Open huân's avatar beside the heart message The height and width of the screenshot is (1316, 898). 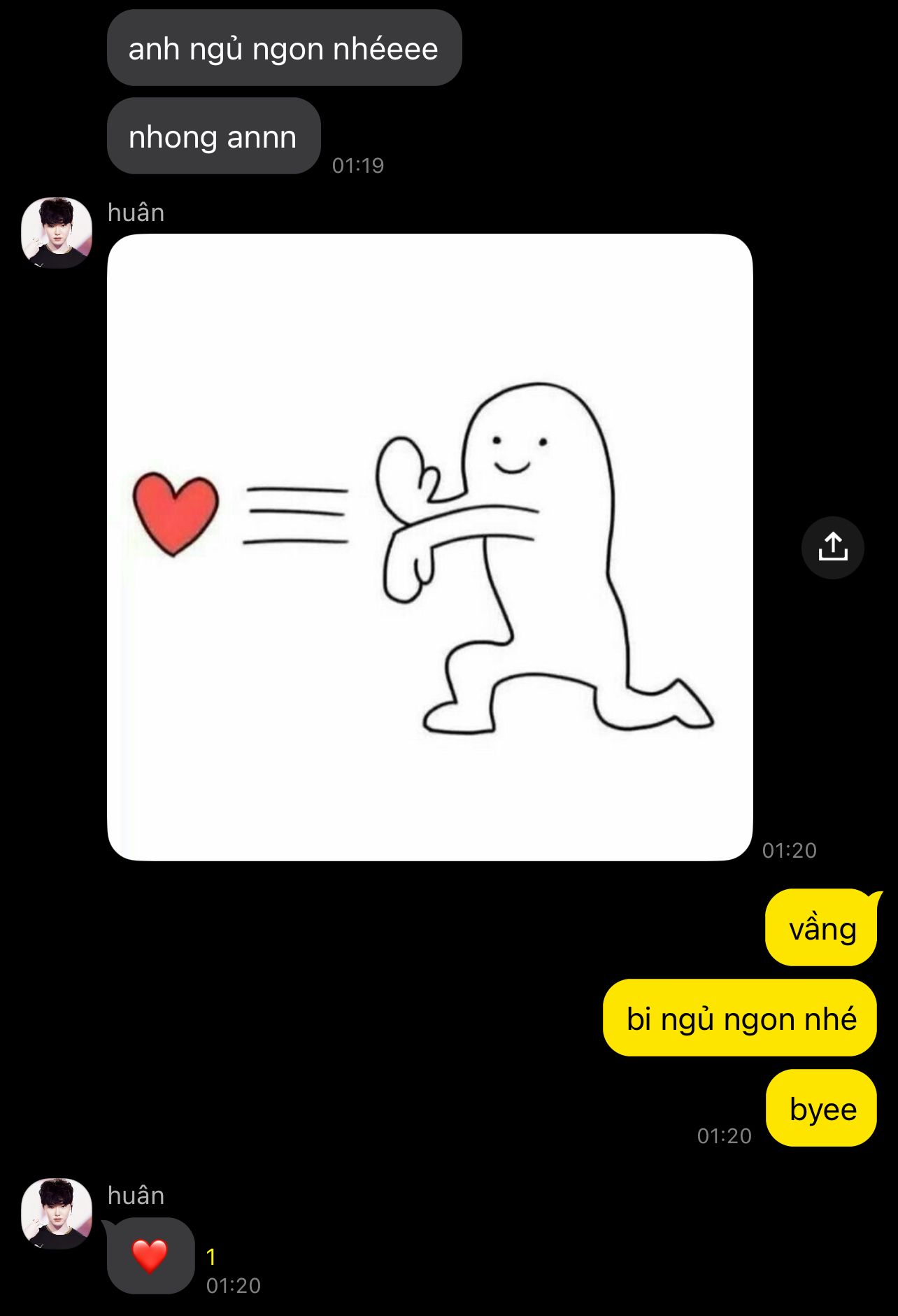pyautogui.click(x=57, y=1213)
